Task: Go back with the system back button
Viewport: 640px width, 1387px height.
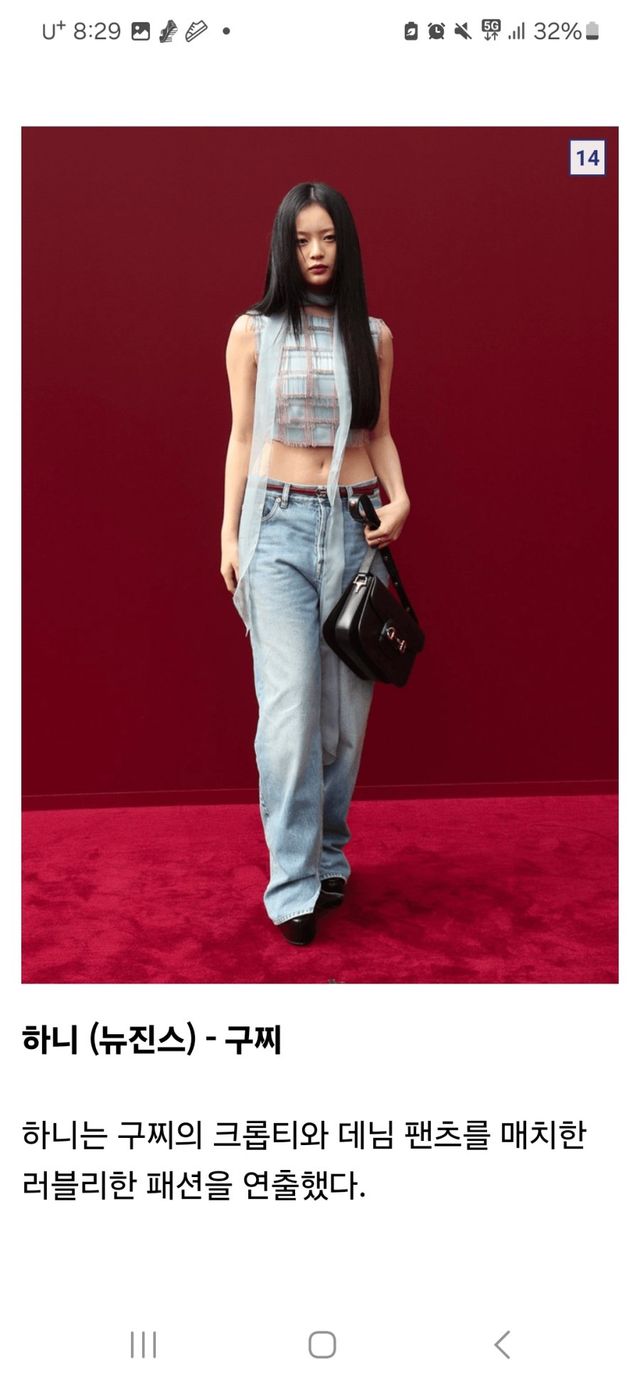Action: [x=502, y=1345]
